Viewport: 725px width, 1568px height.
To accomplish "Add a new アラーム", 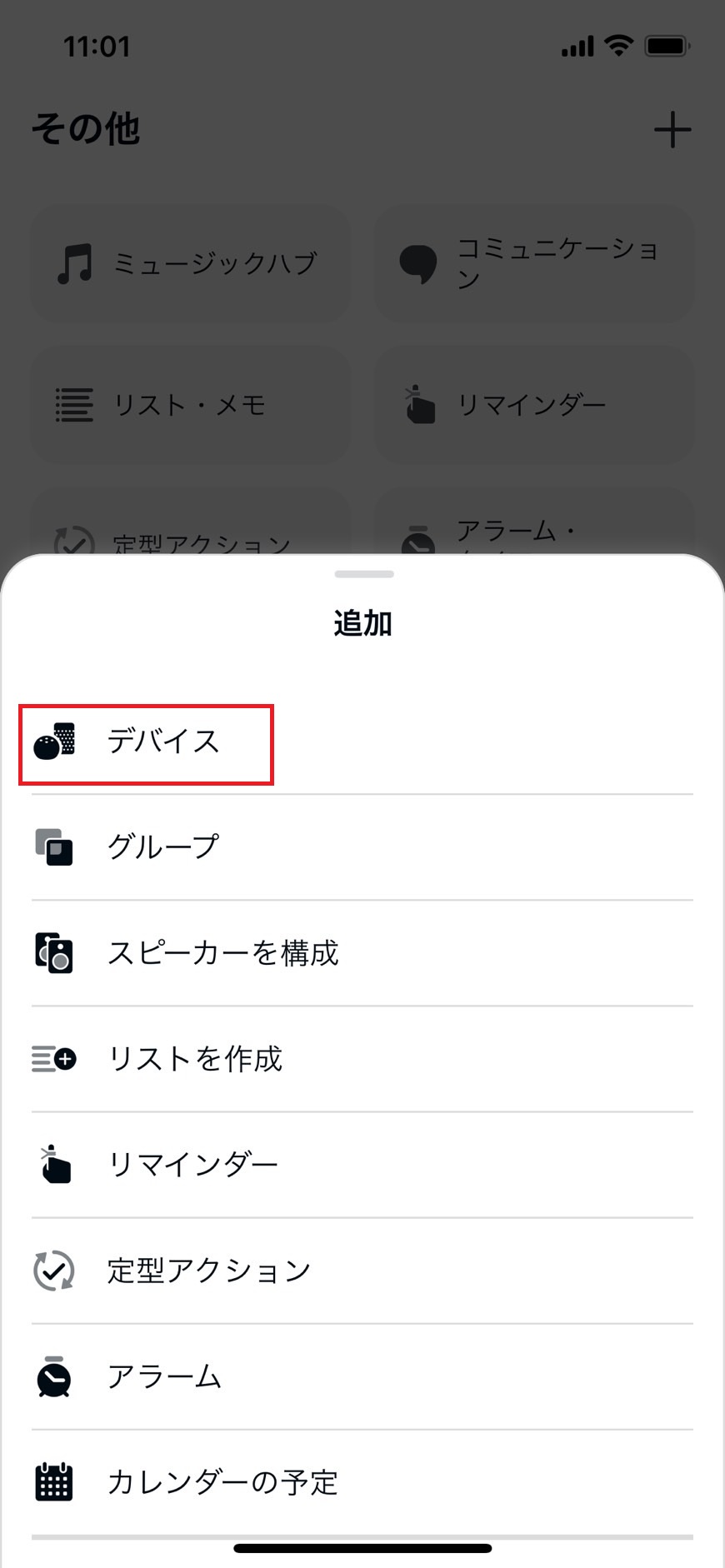I will tap(164, 1376).
